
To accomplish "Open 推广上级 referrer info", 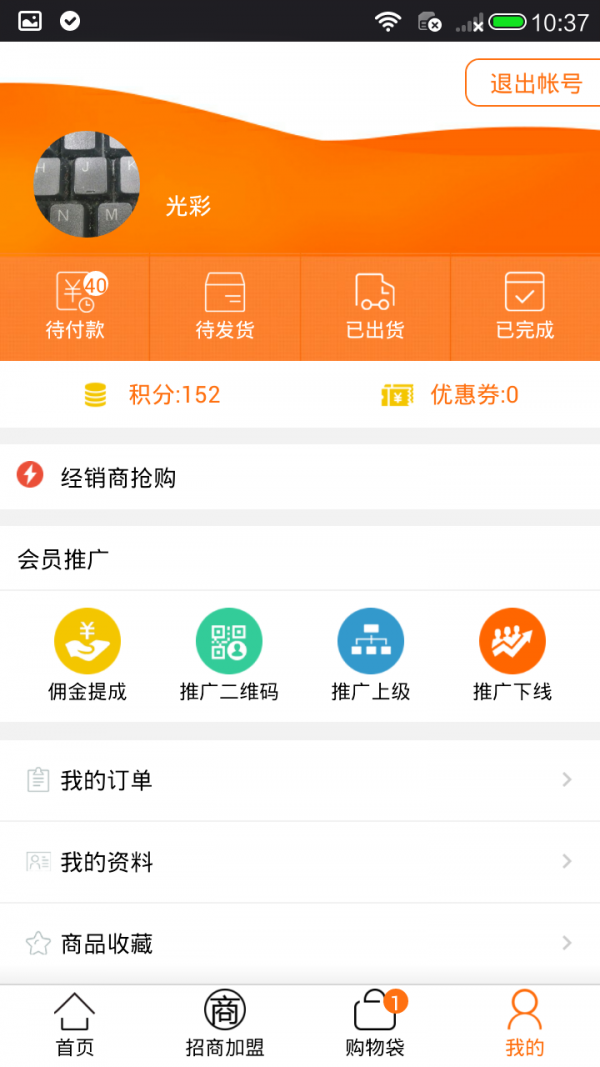I will (x=371, y=655).
